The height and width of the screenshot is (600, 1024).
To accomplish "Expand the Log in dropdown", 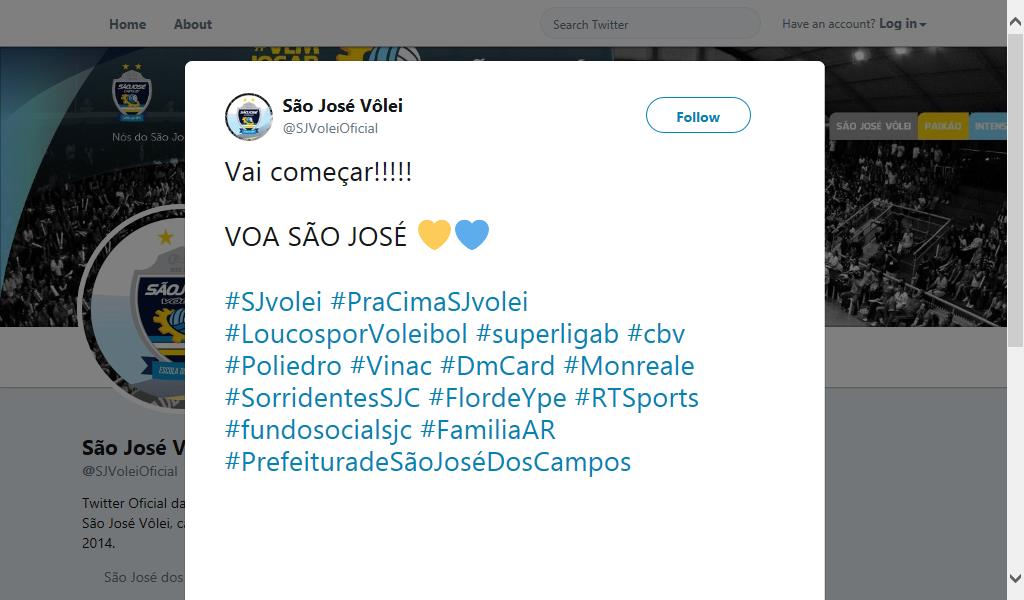I will click(903, 24).
